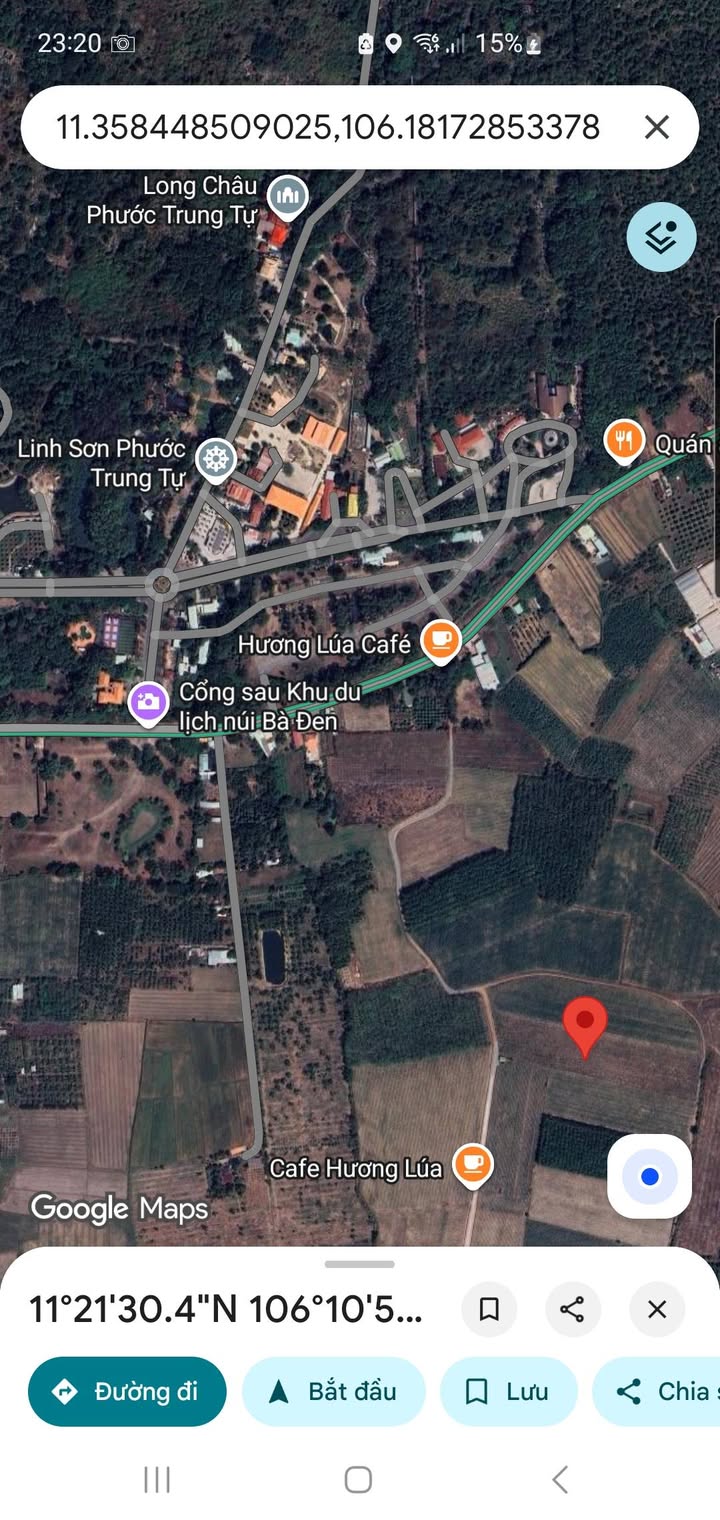
Task: Open the map layers selector
Action: pyautogui.click(x=661, y=237)
